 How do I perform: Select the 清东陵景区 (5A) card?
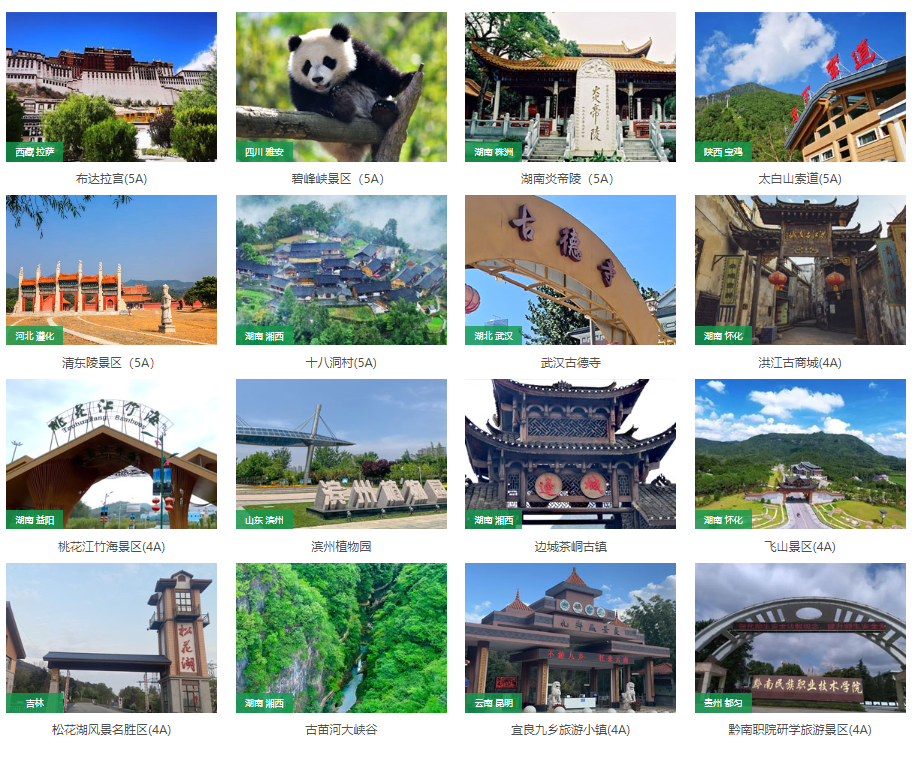(x=111, y=270)
